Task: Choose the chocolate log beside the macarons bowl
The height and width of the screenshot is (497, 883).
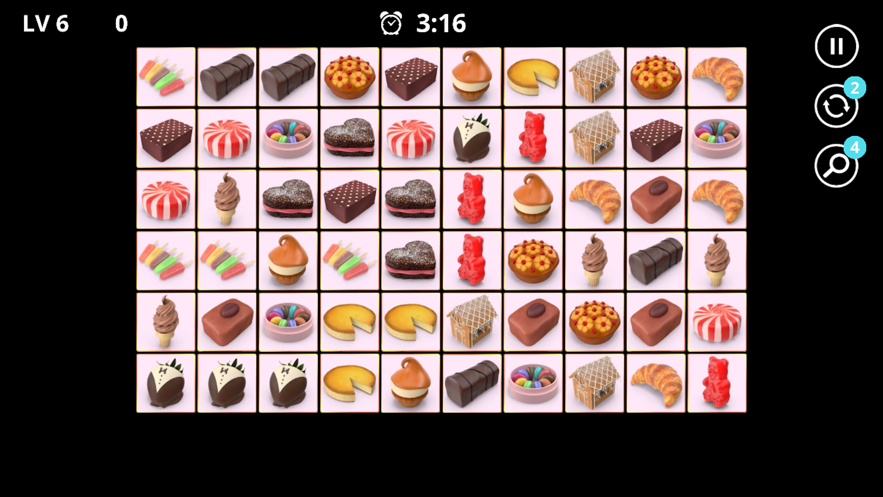Action: point(472,382)
